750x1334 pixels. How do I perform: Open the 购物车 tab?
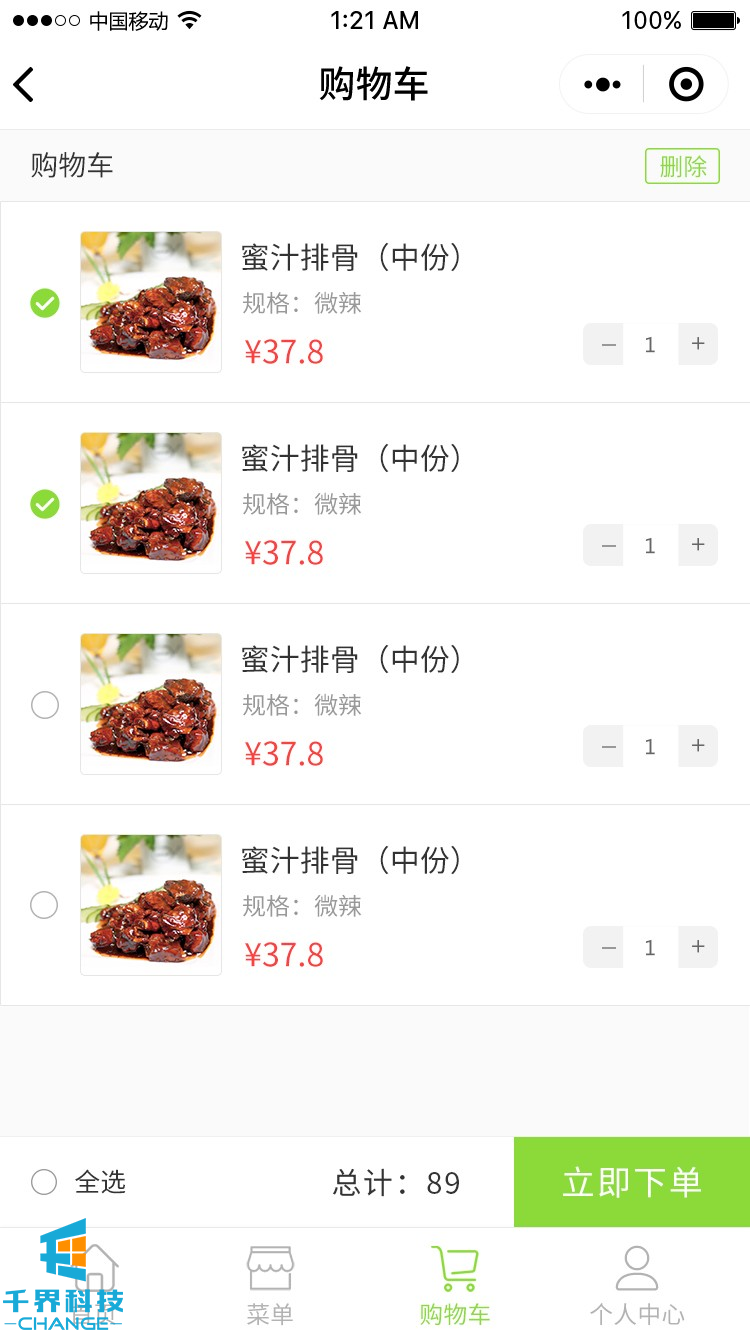click(455, 1285)
